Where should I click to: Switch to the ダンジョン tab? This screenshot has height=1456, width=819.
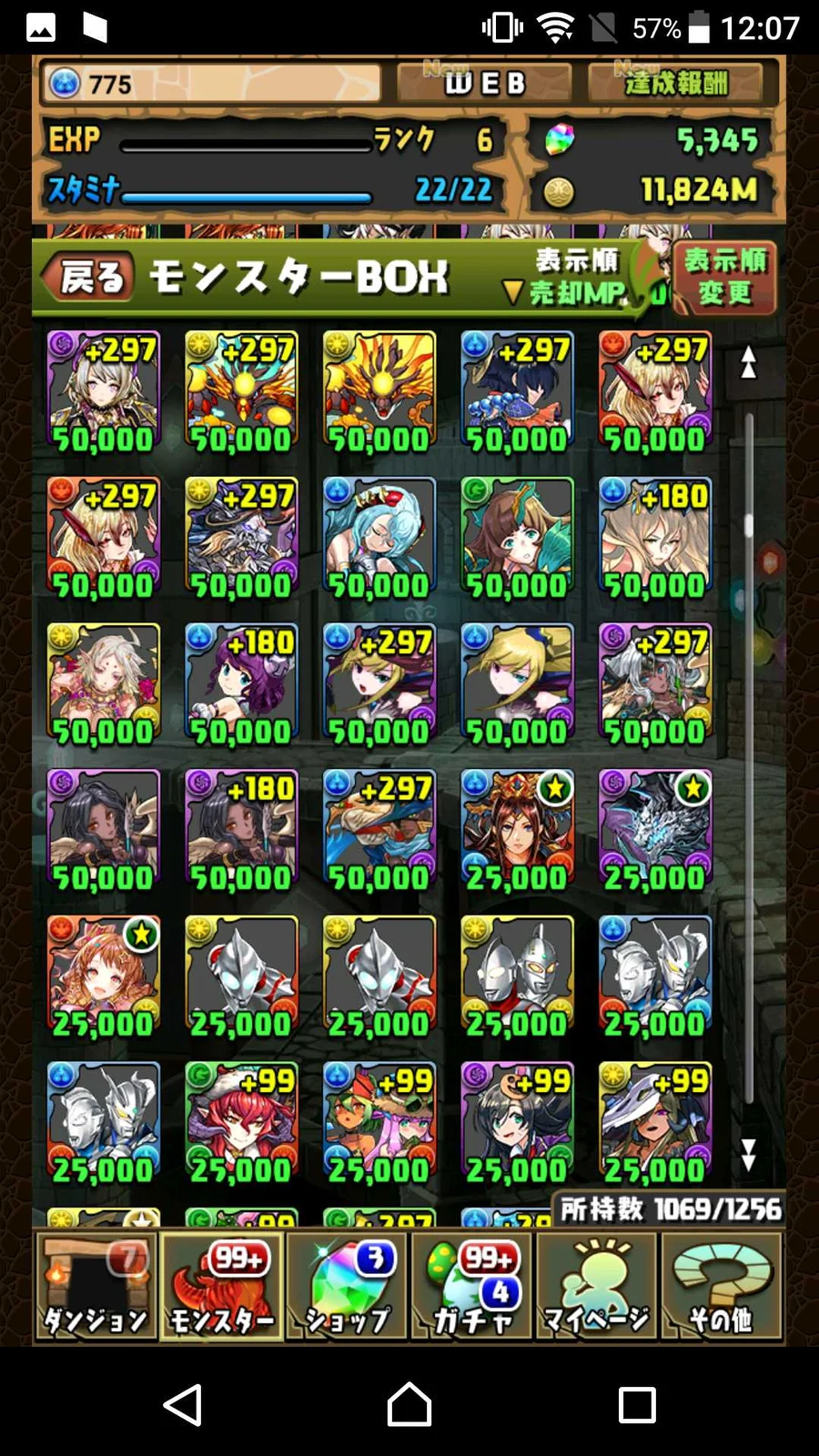pyautogui.click(x=95, y=1287)
